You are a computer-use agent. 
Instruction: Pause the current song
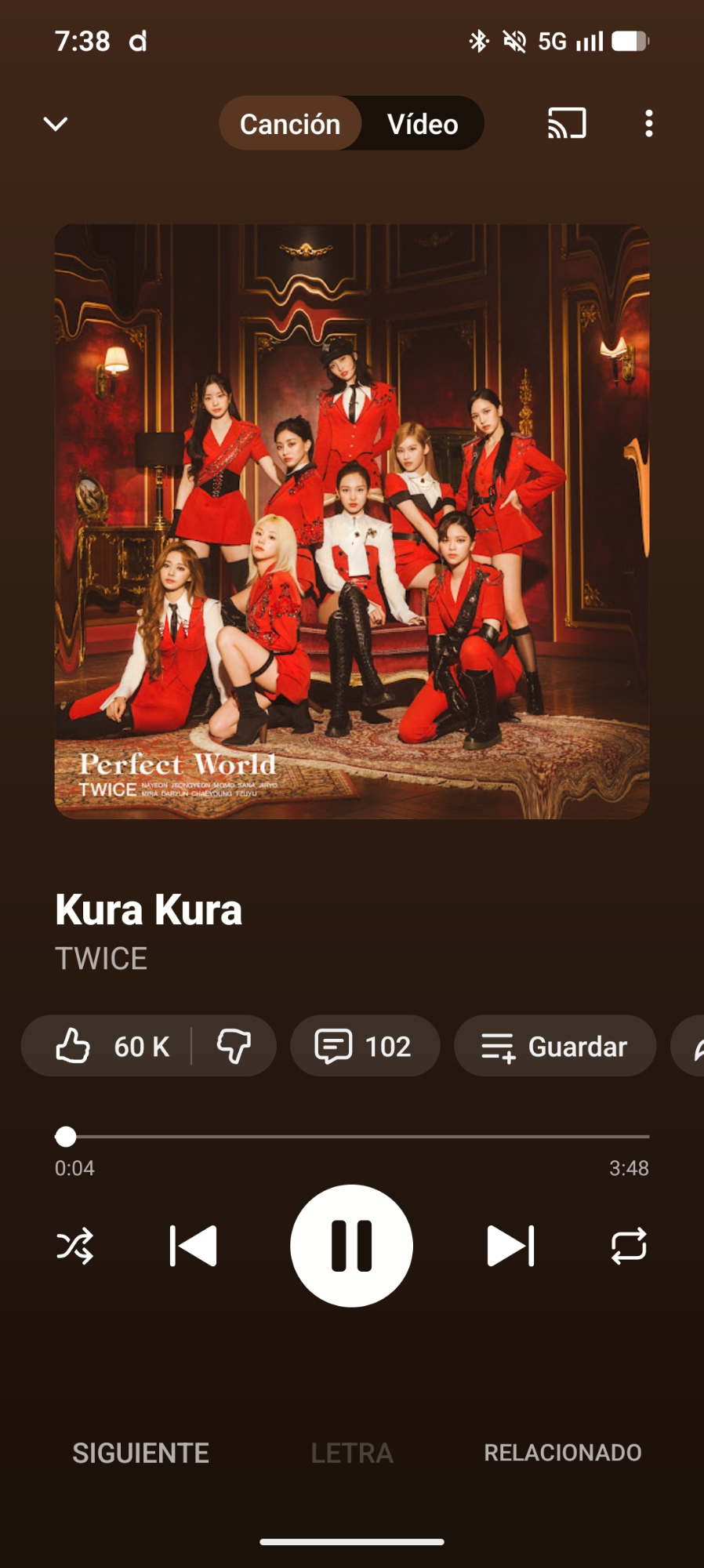coord(351,1246)
